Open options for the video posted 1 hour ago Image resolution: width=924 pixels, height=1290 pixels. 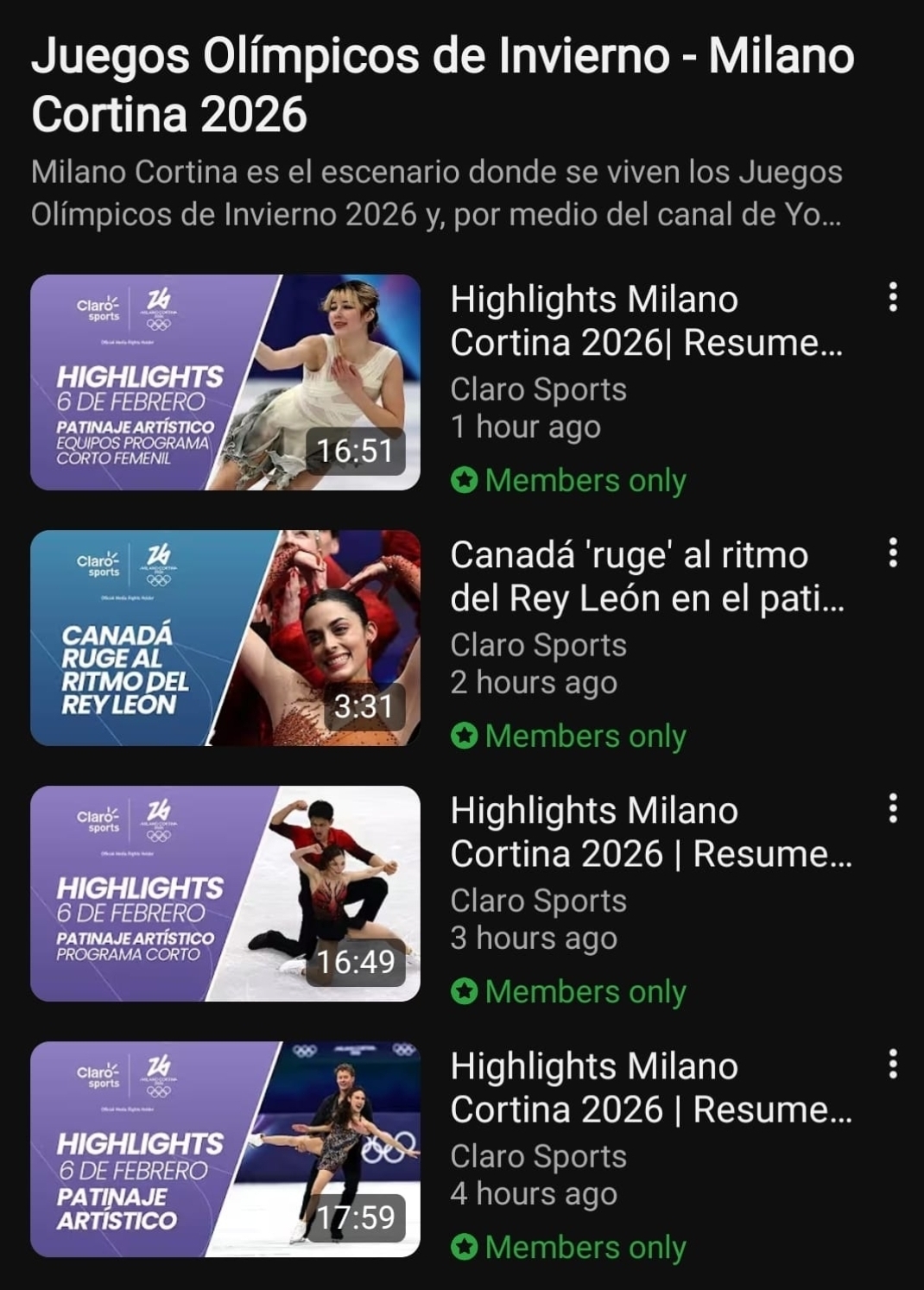point(893,297)
